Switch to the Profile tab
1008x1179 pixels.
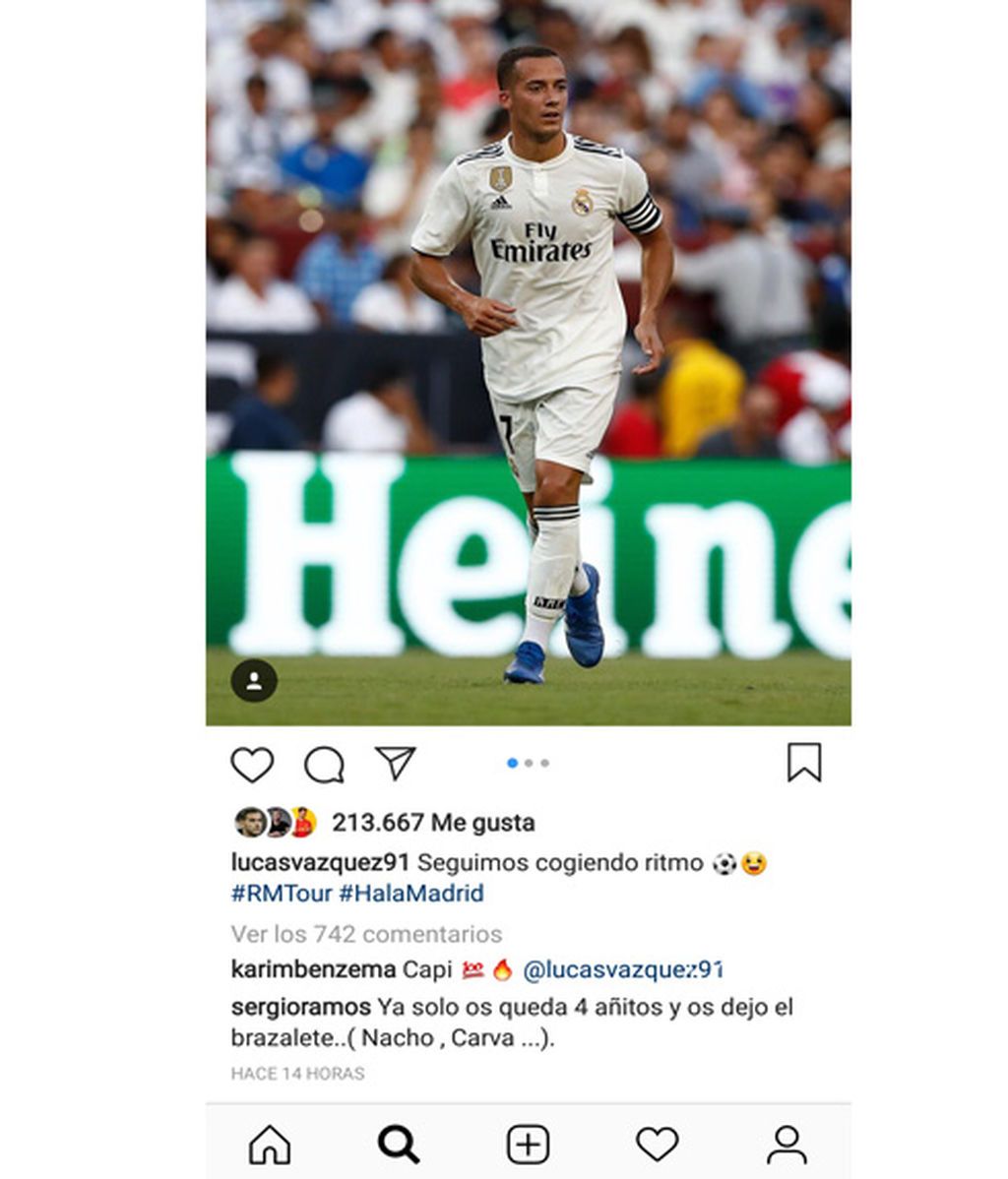pyautogui.click(x=787, y=1145)
